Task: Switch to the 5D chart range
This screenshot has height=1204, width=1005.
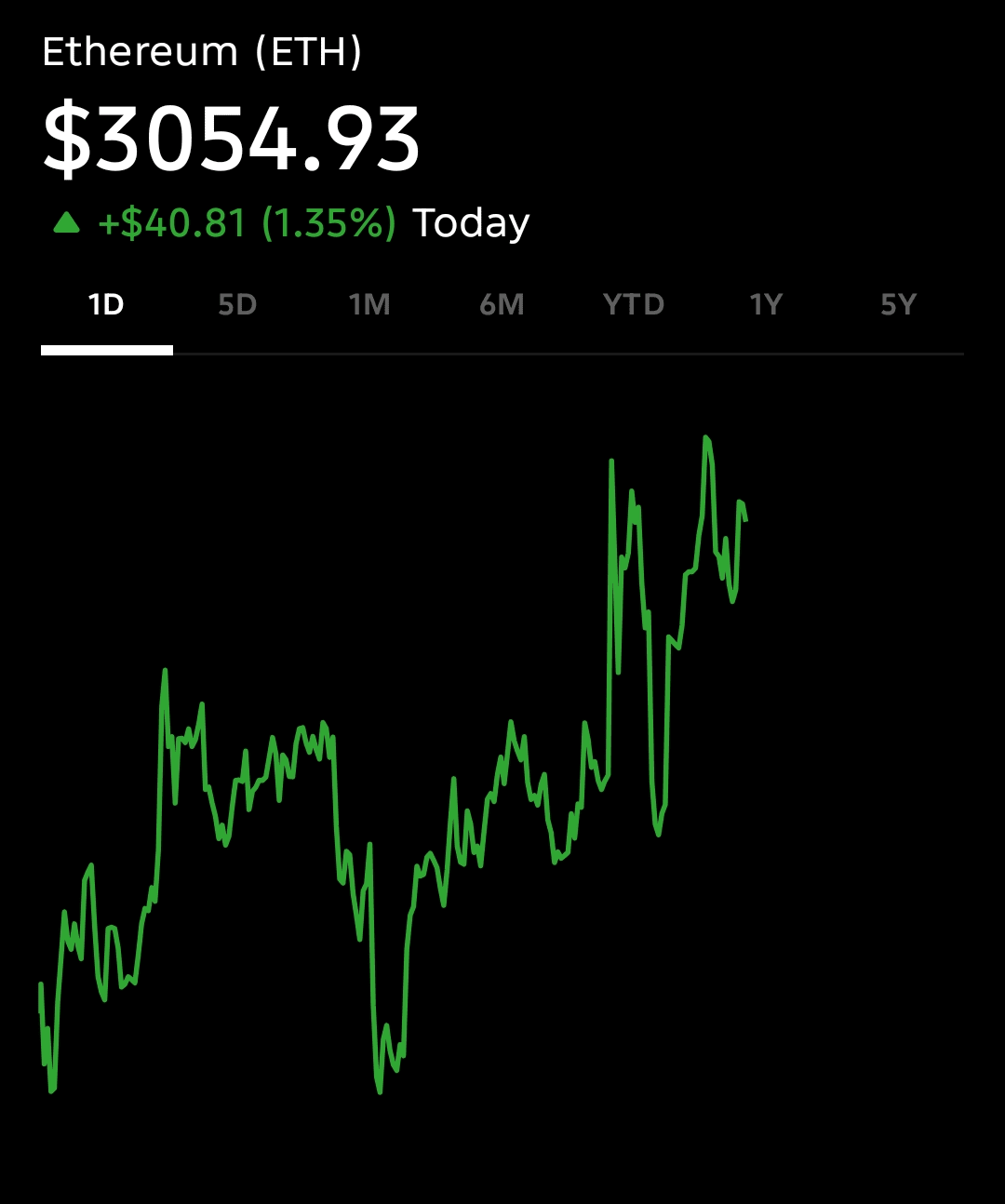Action: [237, 305]
